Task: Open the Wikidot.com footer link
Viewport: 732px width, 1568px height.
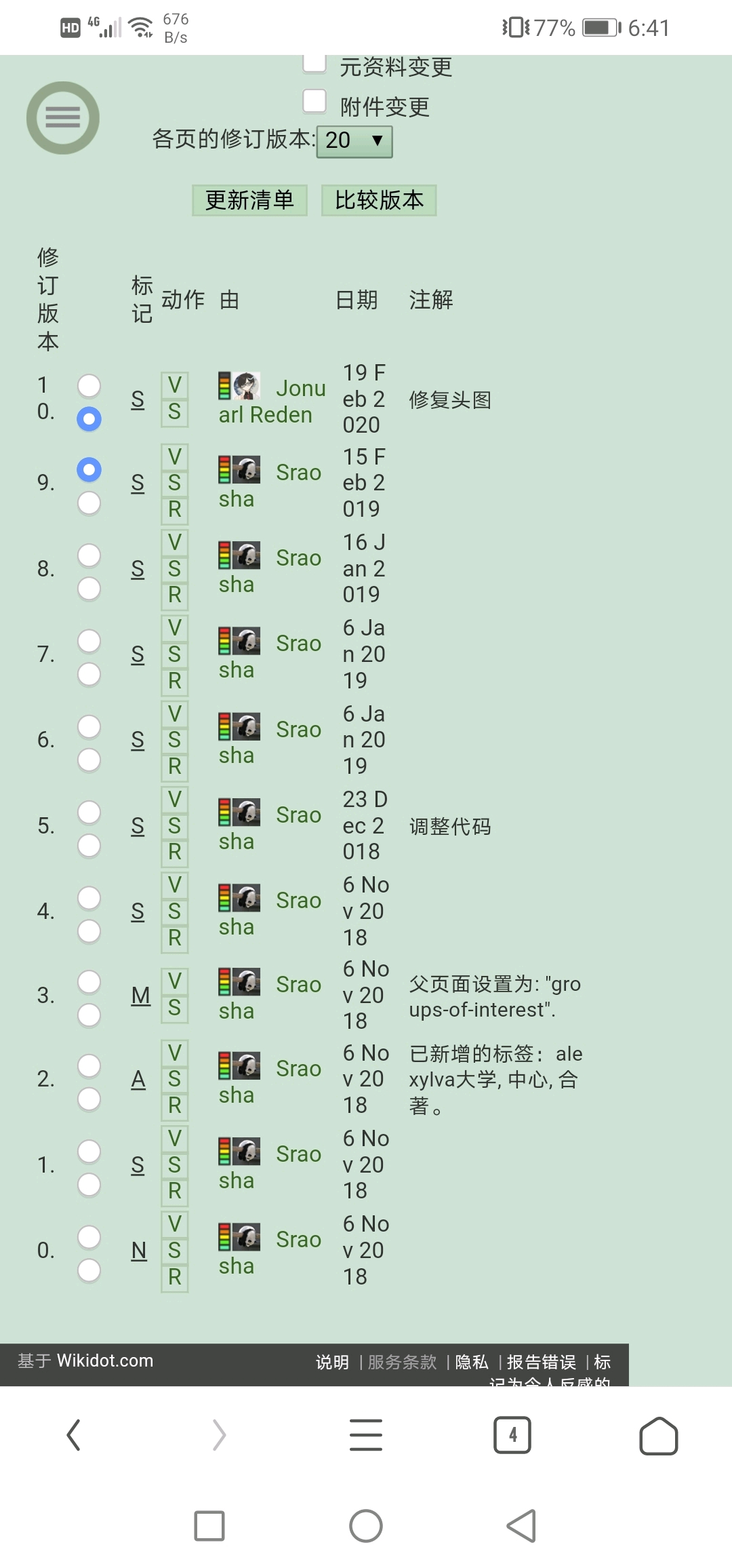Action: click(104, 1360)
